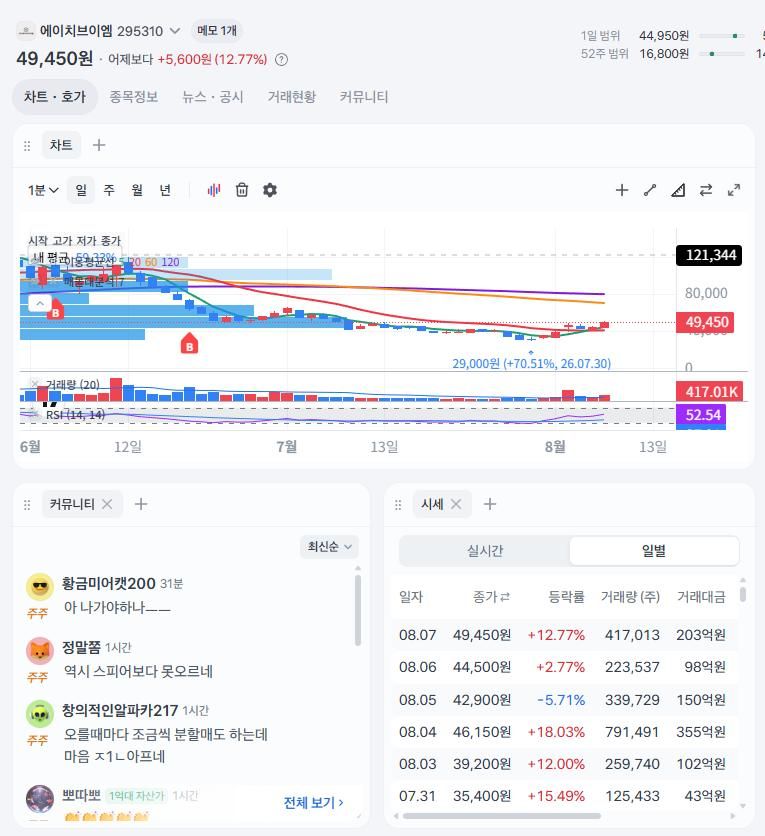Open the 메모 1개 memo chip

click(217, 30)
